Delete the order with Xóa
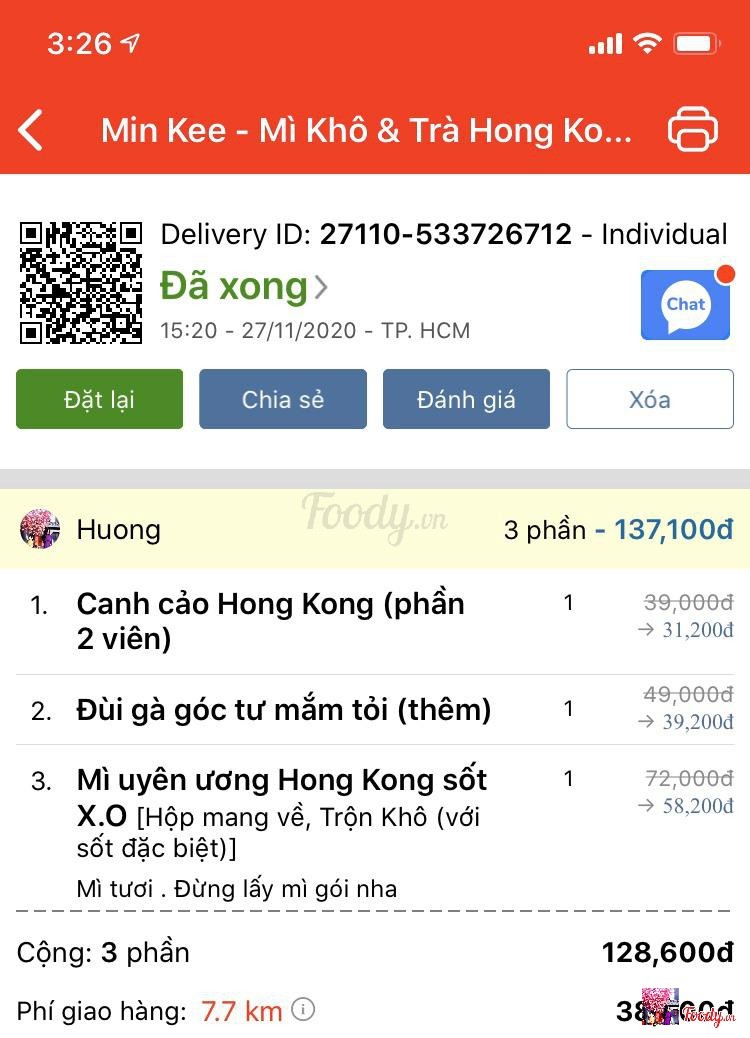Screen dimensions: 750x1038 pyautogui.click(x=650, y=399)
